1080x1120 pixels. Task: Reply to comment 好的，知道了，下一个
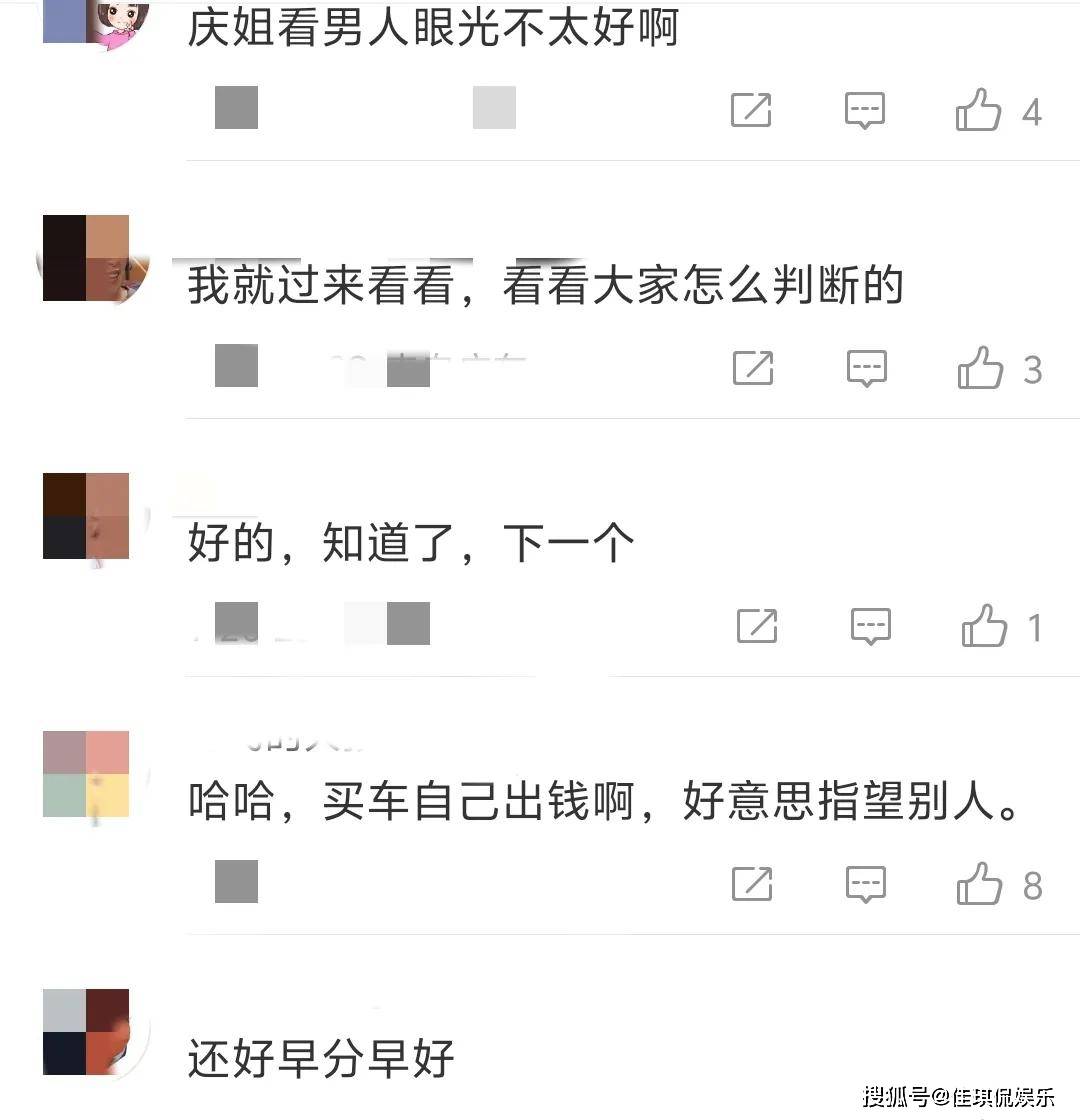(870, 626)
